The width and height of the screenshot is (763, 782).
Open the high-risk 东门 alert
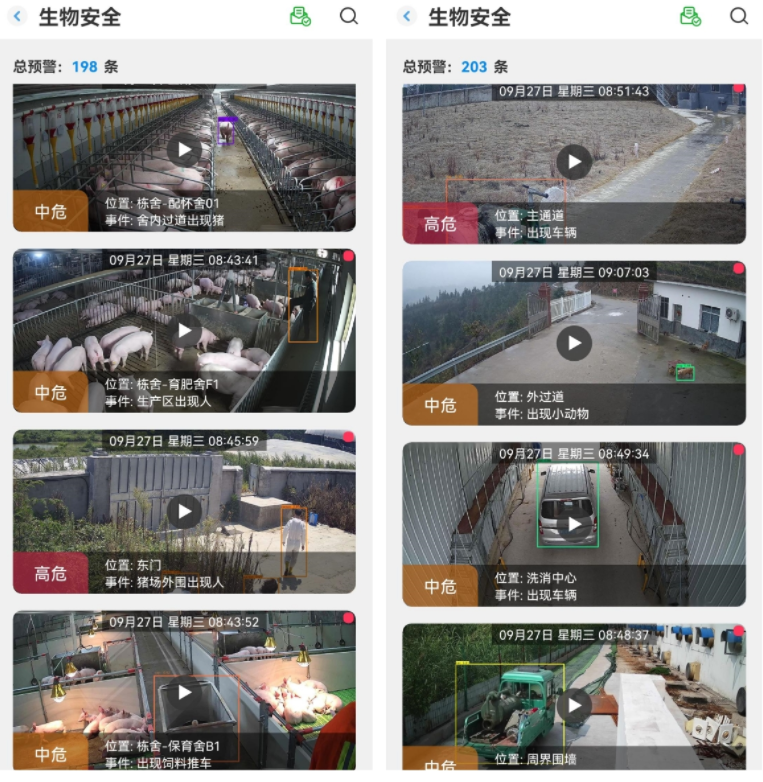184,511
